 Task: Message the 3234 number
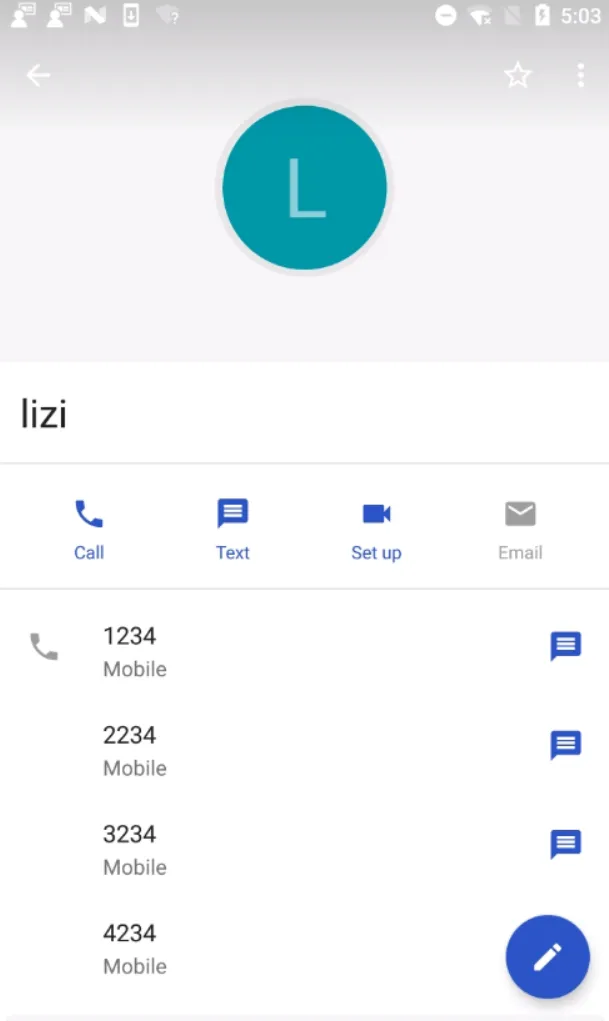(566, 844)
